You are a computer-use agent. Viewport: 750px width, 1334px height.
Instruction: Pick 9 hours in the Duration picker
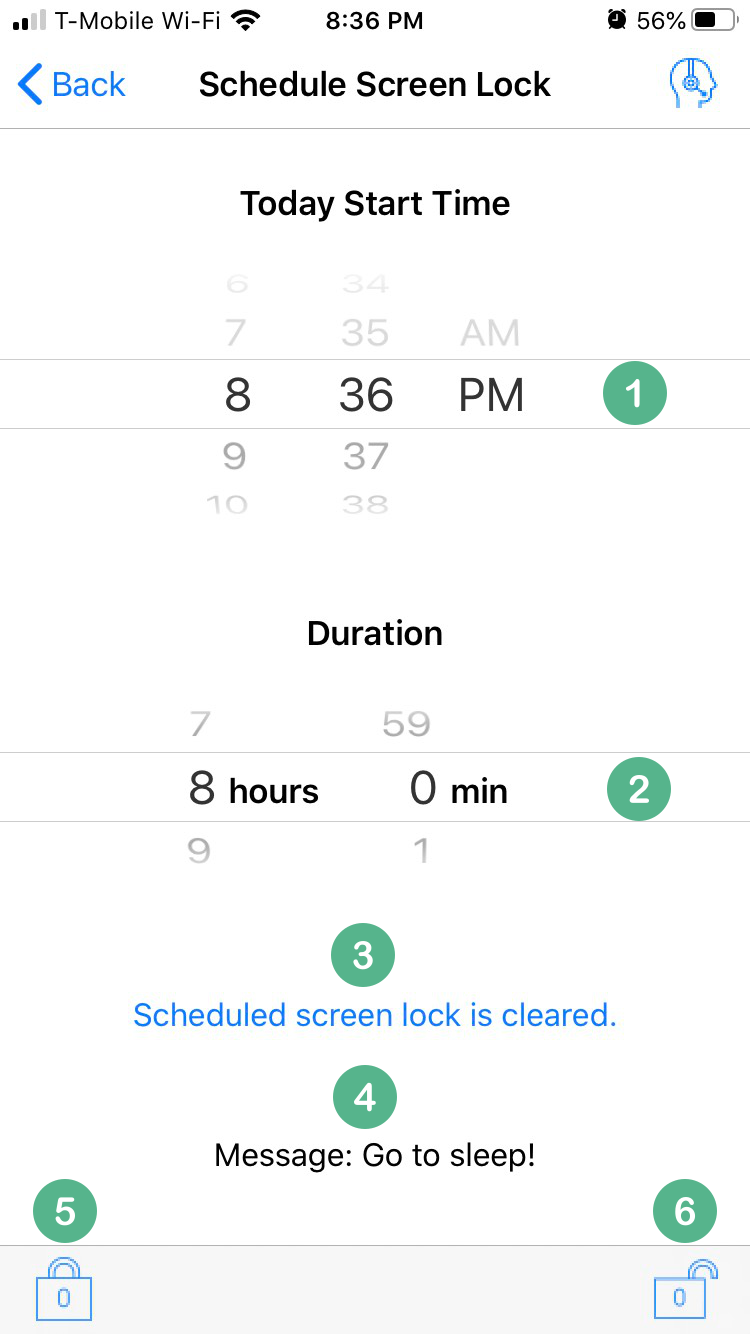[199, 851]
